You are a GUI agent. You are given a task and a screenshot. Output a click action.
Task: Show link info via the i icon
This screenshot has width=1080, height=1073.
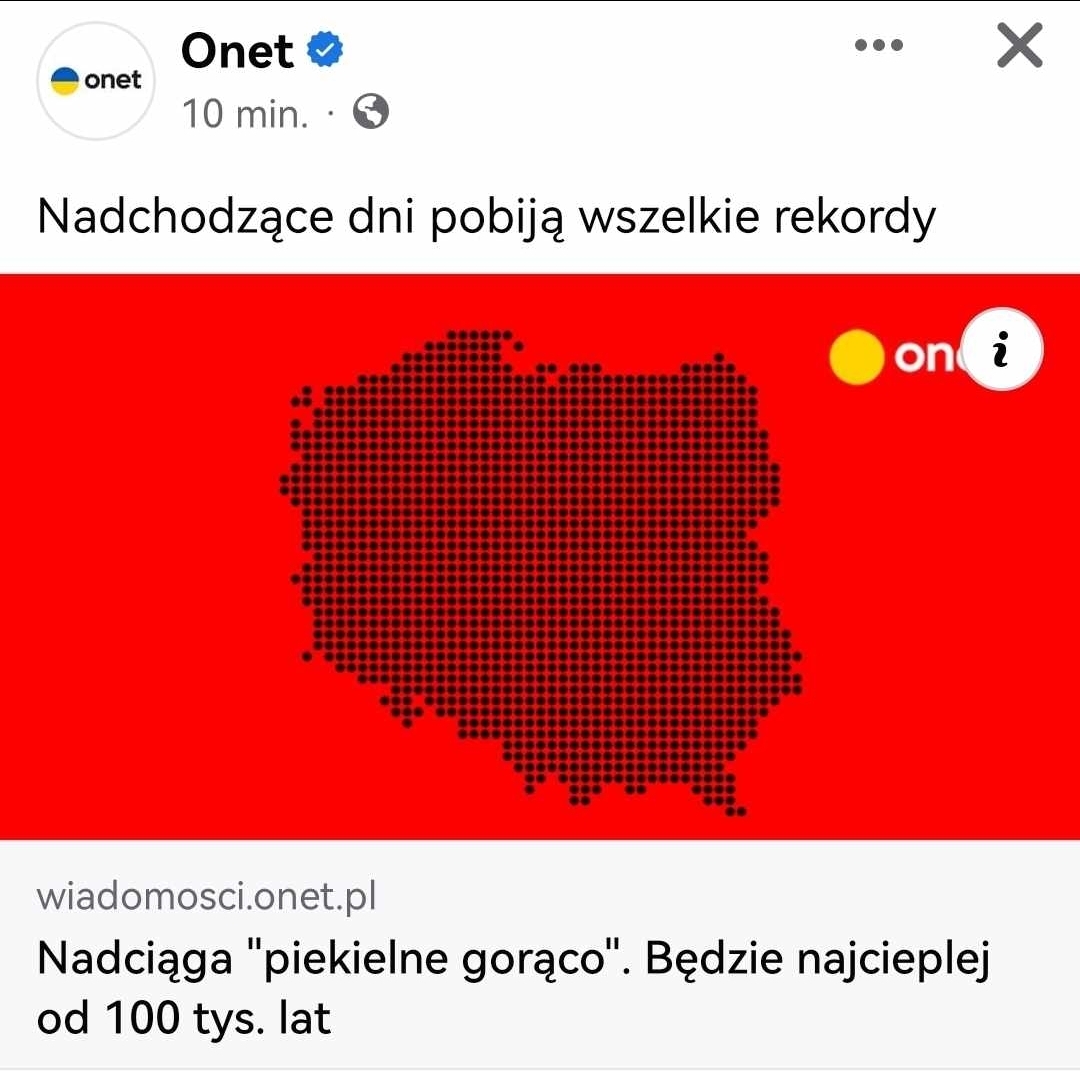tap(1001, 352)
